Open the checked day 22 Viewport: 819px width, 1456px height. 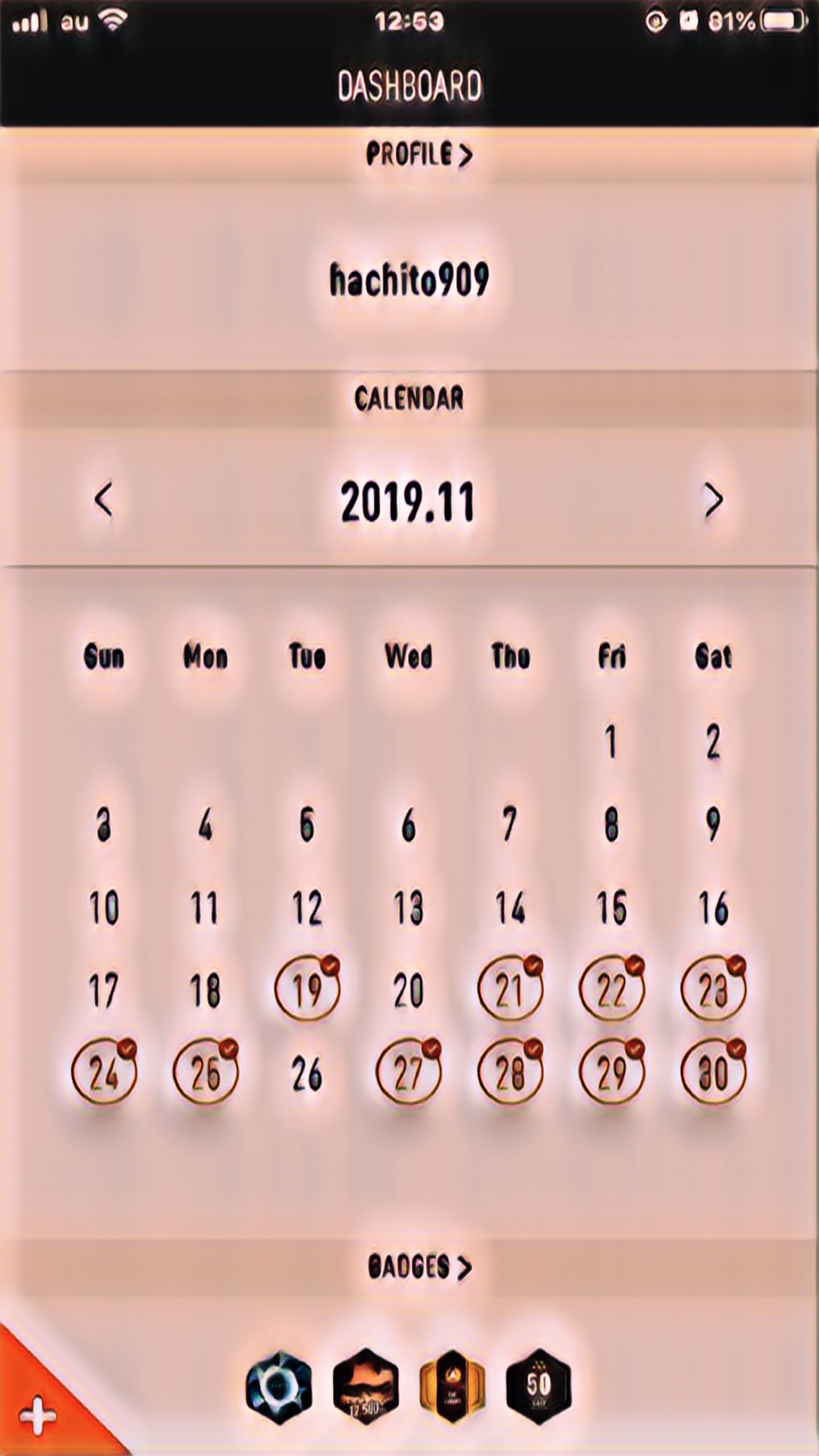click(x=611, y=990)
